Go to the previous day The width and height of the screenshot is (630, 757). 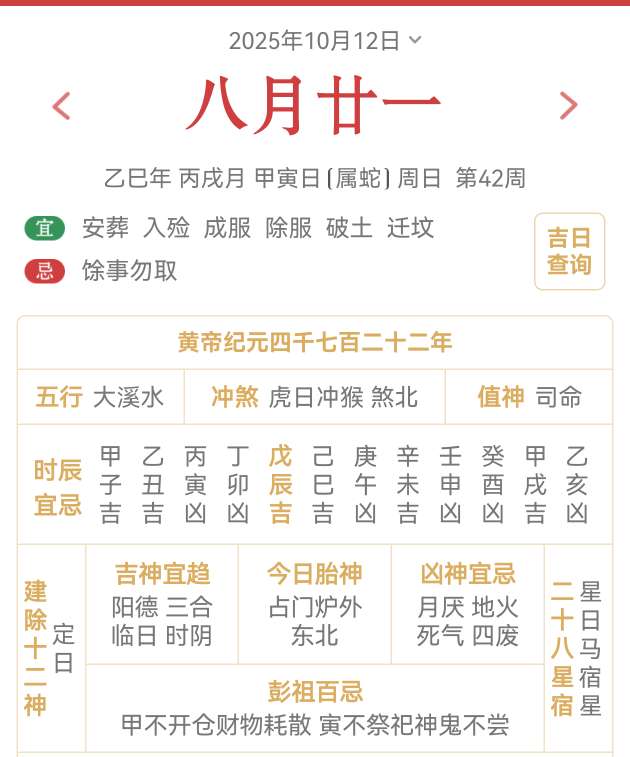[x=62, y=106]
